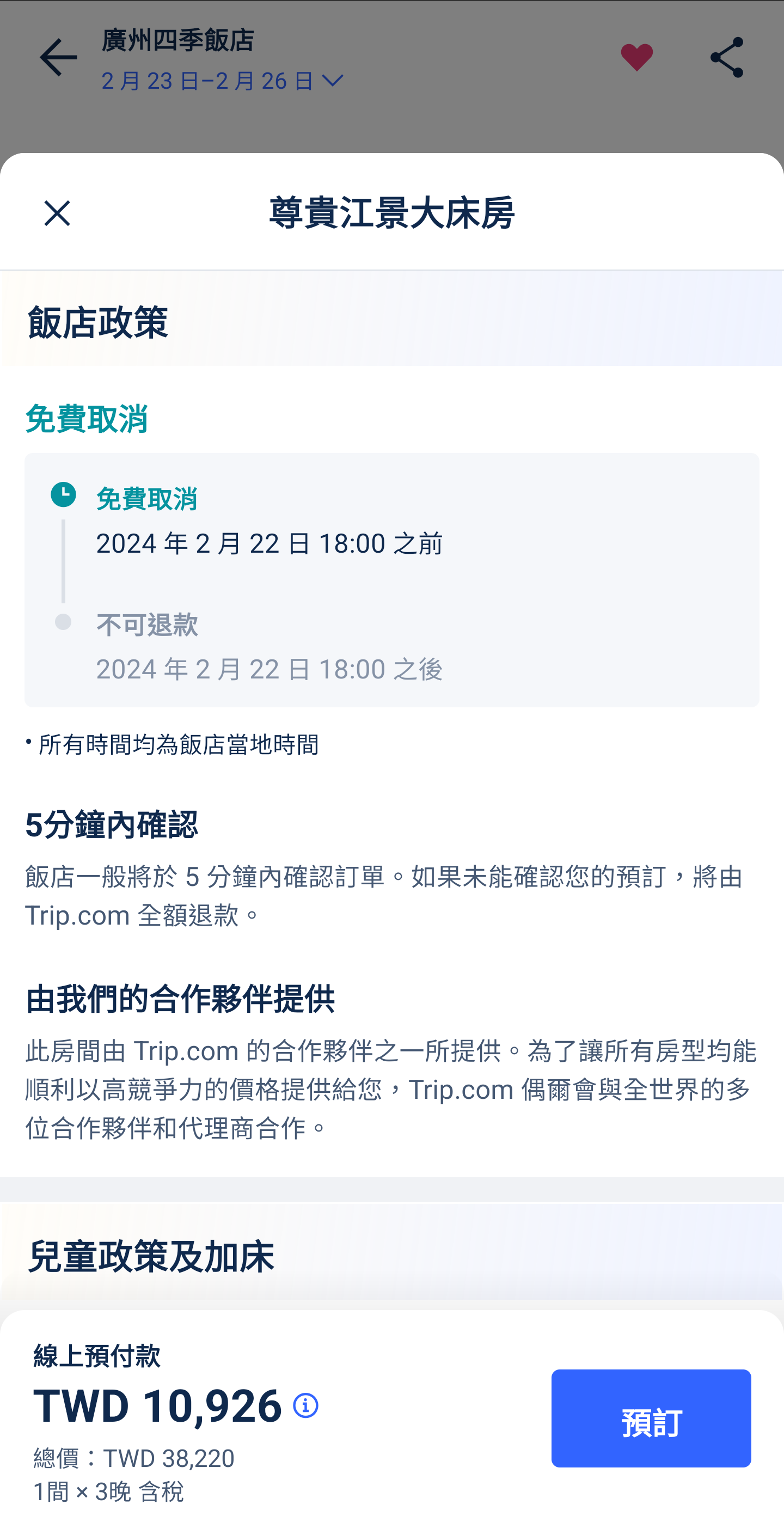Tap the 預訂 booking button
The width and height of the screenshot is (784, 1529).
pyautogui.click(x=651, y=1418)
